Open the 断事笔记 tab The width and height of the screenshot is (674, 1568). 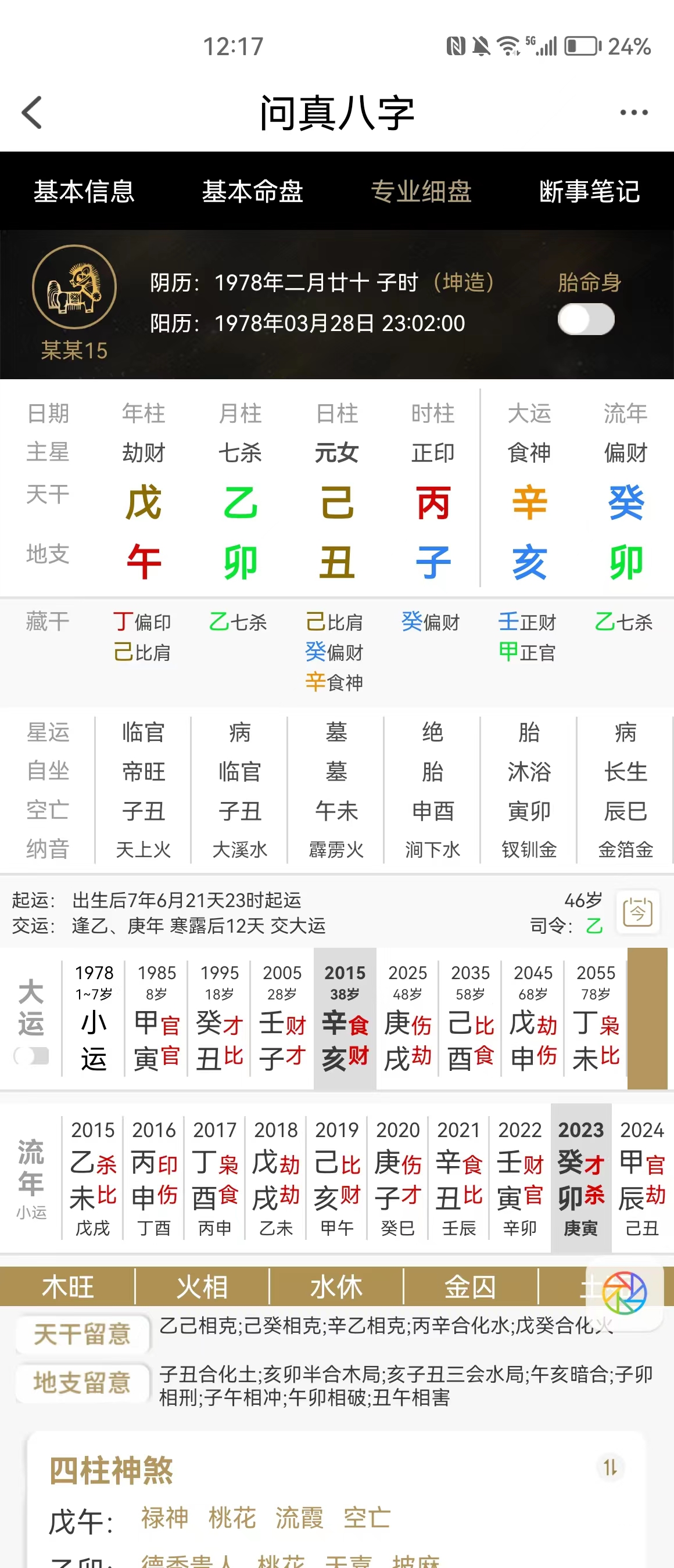point(589,191)
